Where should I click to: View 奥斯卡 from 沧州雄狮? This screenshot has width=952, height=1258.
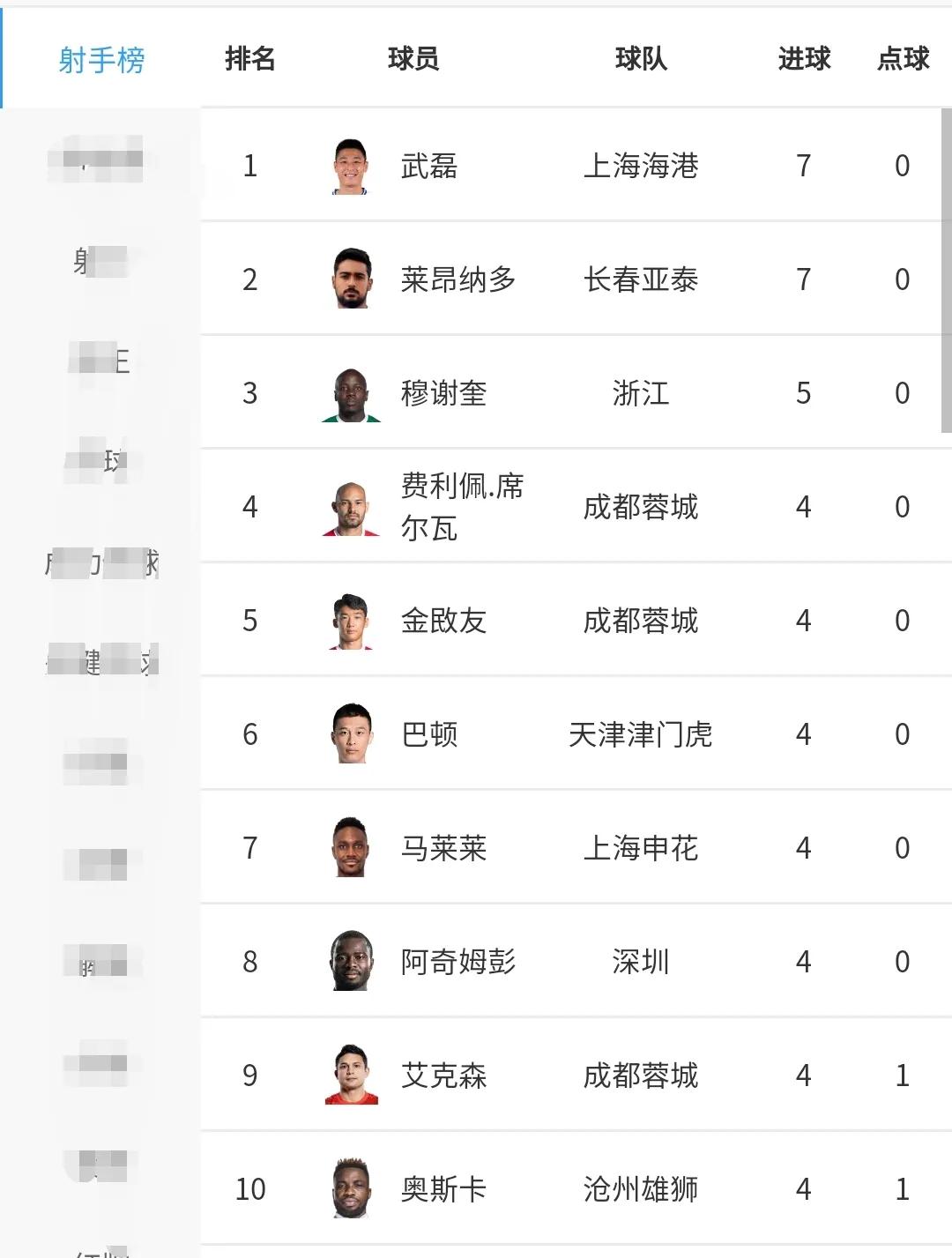tap(443, 1189)
